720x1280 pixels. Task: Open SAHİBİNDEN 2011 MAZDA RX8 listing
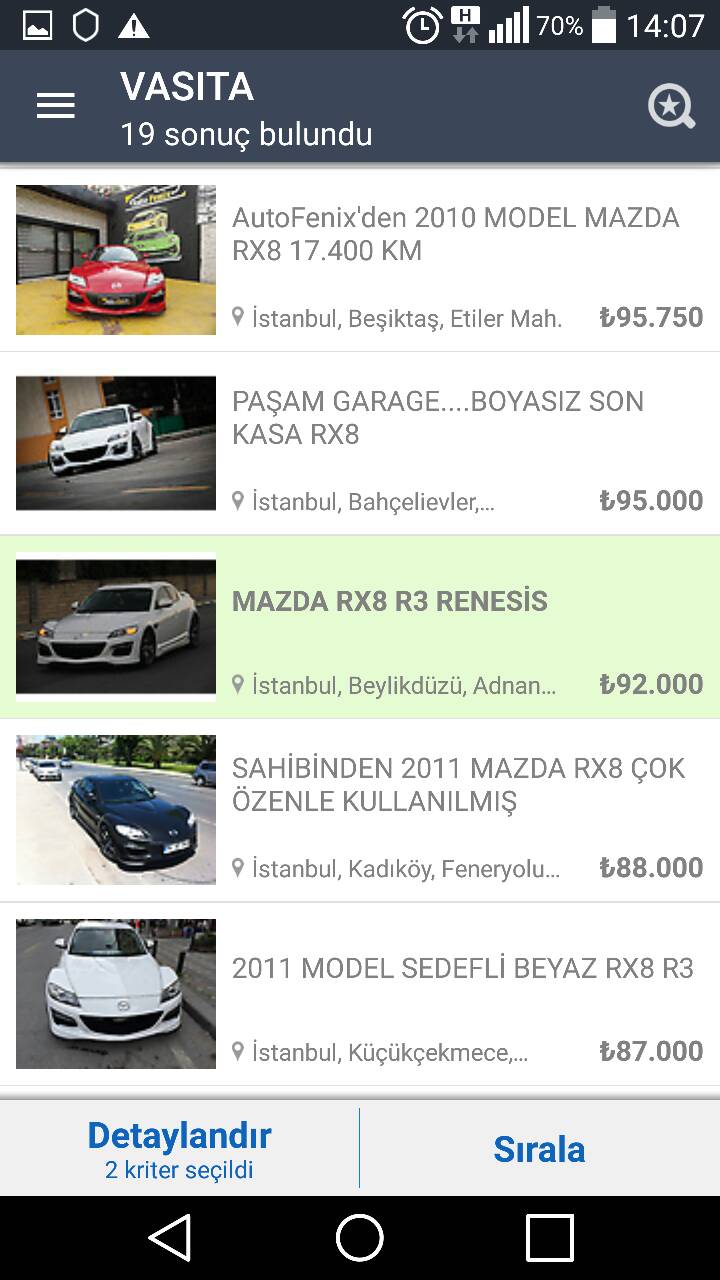360,810
